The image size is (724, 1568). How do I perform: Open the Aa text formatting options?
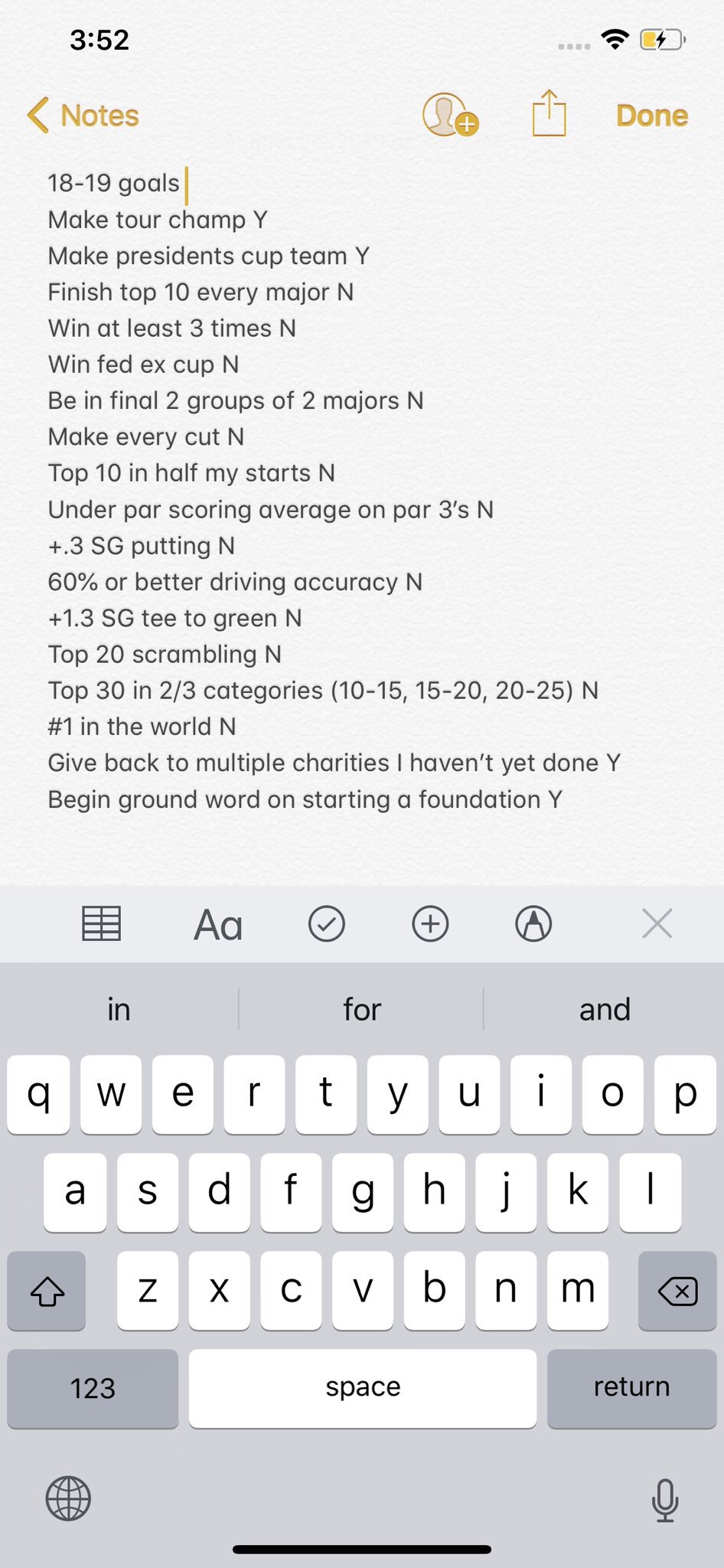(218, 924)
